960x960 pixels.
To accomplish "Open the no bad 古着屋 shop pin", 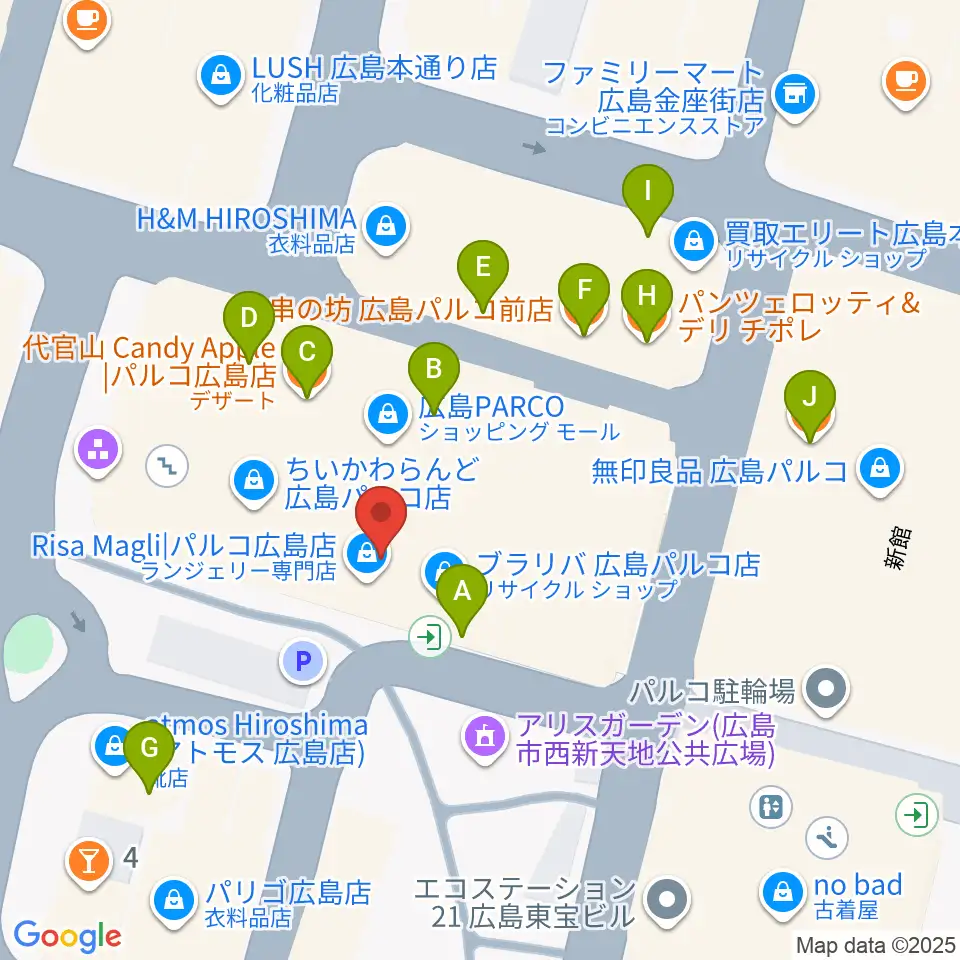I will [783, 894].
